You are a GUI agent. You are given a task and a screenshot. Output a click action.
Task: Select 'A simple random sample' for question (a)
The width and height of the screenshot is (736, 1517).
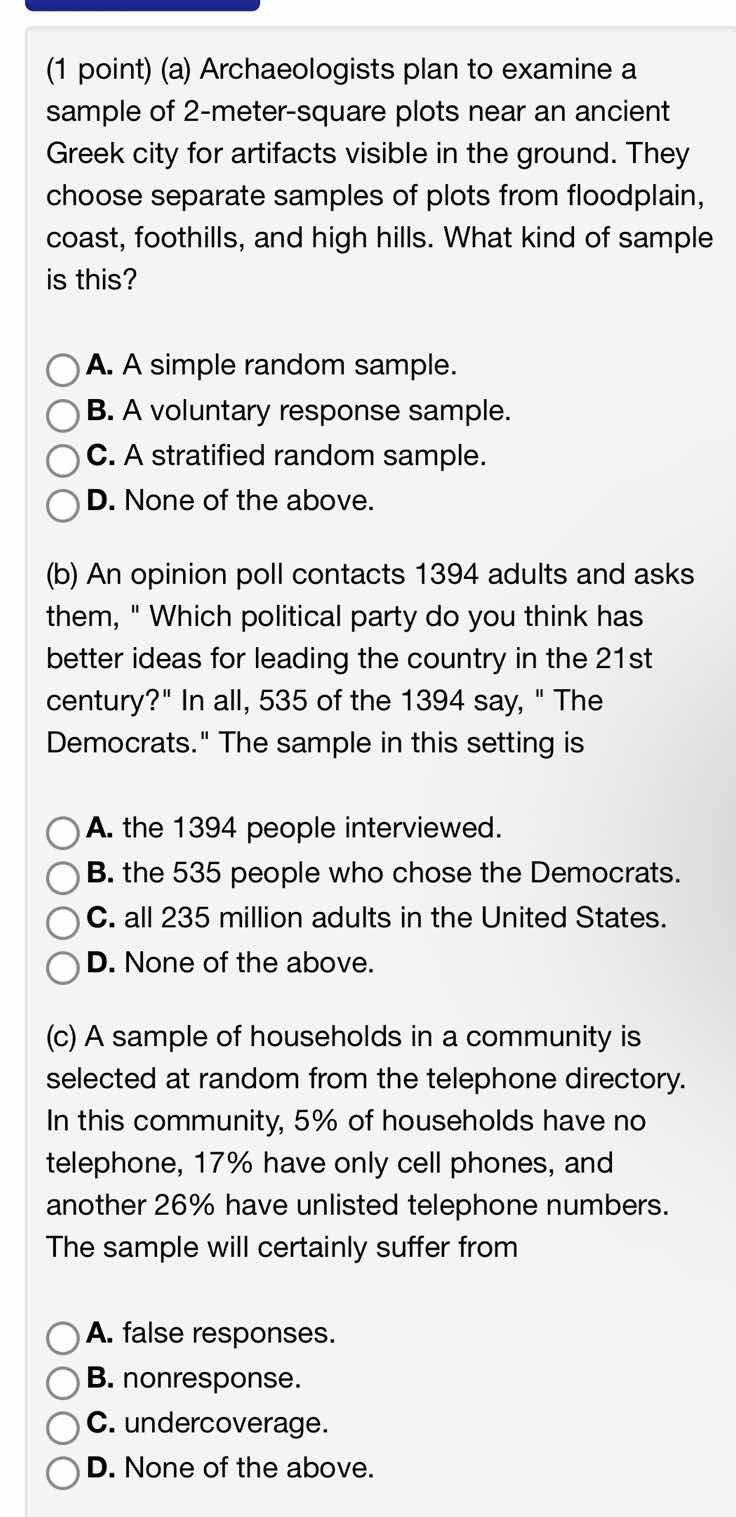click(x=63, y=368)
